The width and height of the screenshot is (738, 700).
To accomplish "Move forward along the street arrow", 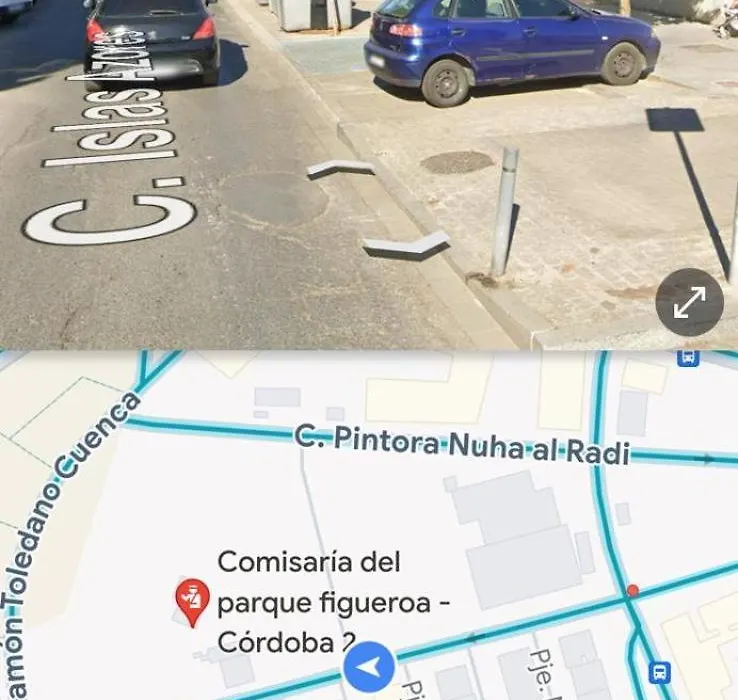I will (340, 169).
